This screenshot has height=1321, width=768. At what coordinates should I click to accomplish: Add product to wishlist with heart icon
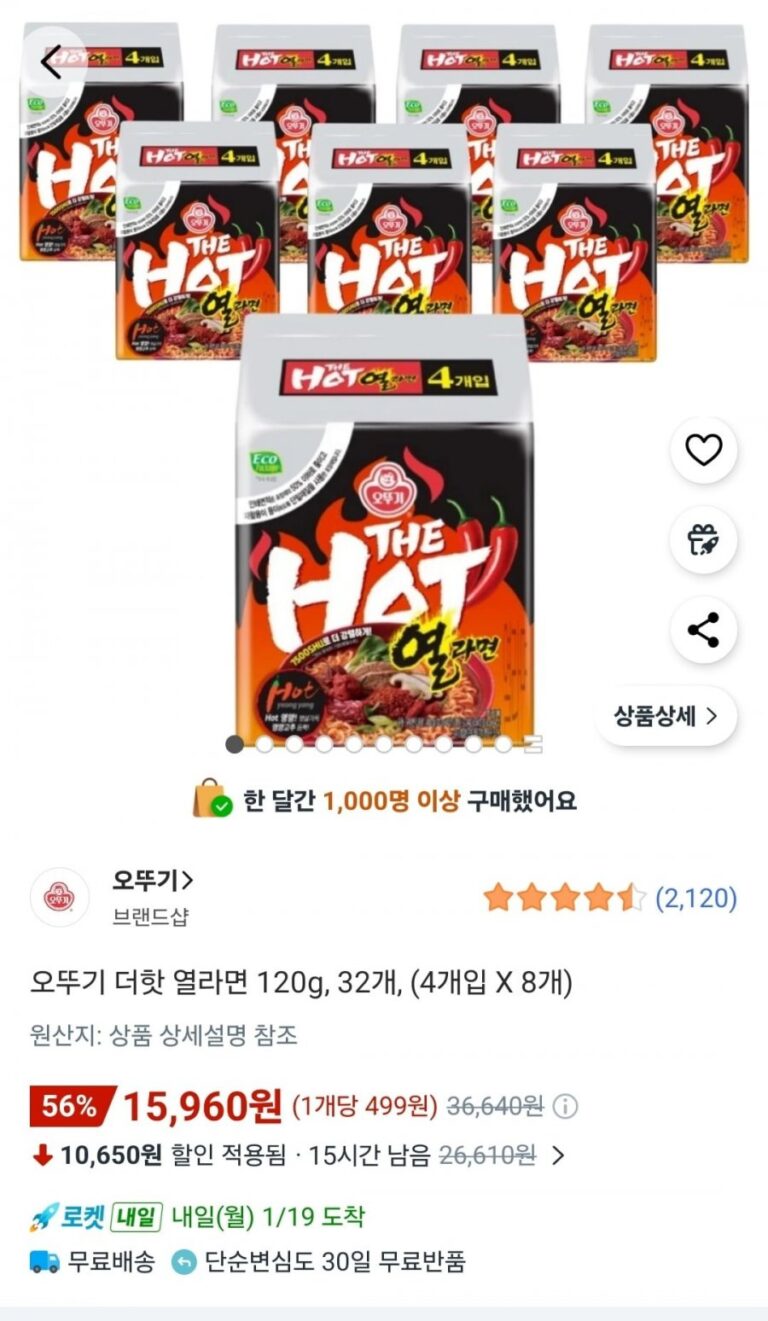click(703, 451)
